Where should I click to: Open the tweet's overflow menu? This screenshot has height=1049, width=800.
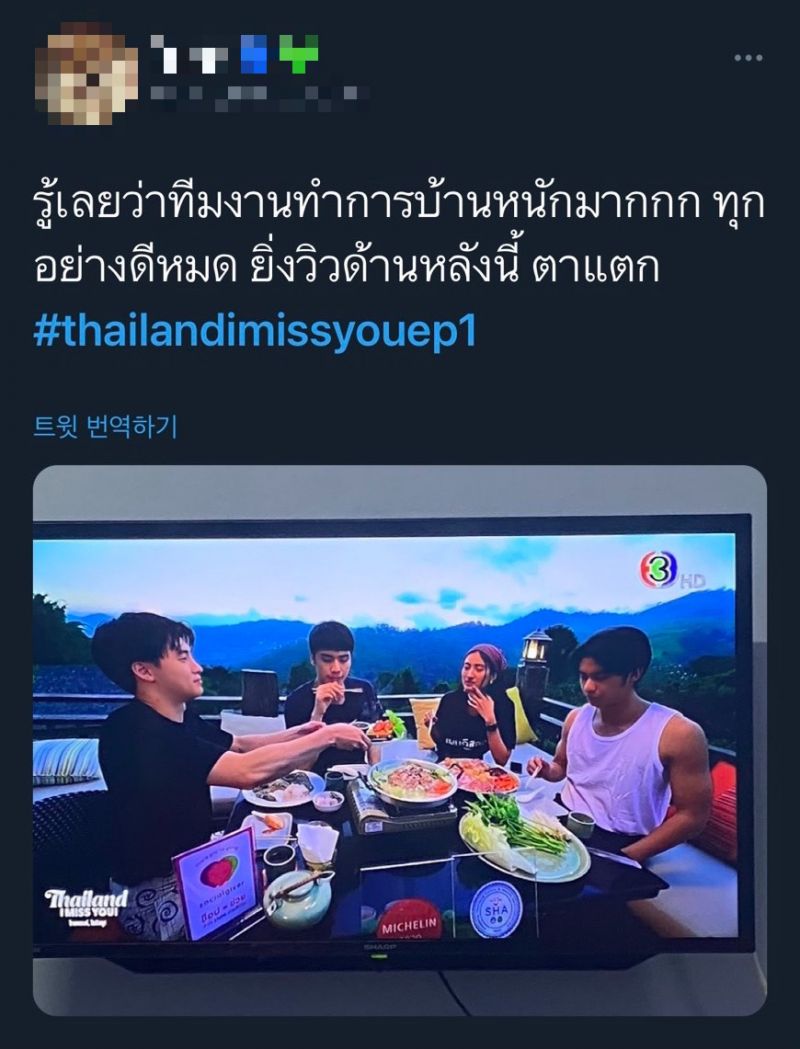click(748, 58)
